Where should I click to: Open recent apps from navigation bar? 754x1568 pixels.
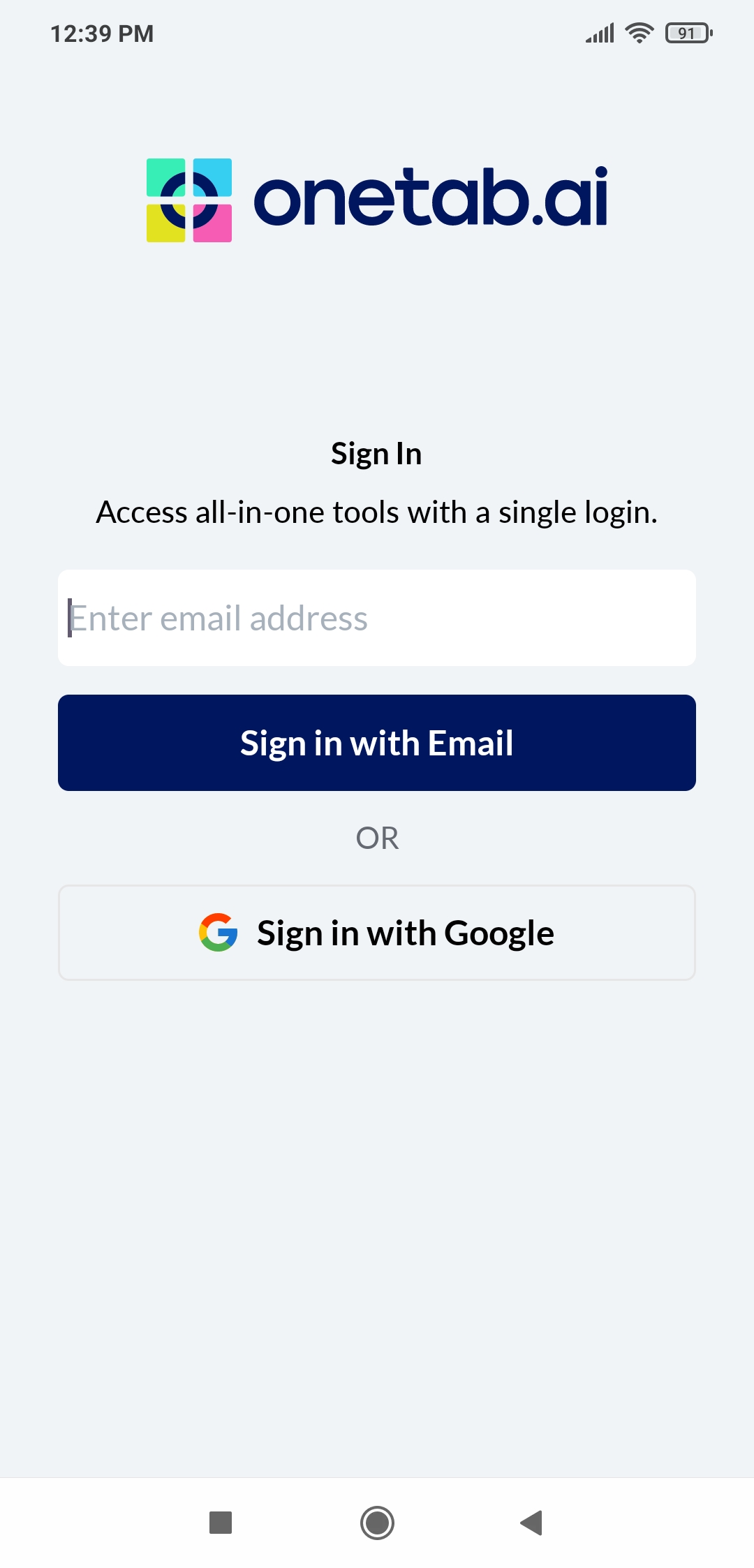(221, 1523)
